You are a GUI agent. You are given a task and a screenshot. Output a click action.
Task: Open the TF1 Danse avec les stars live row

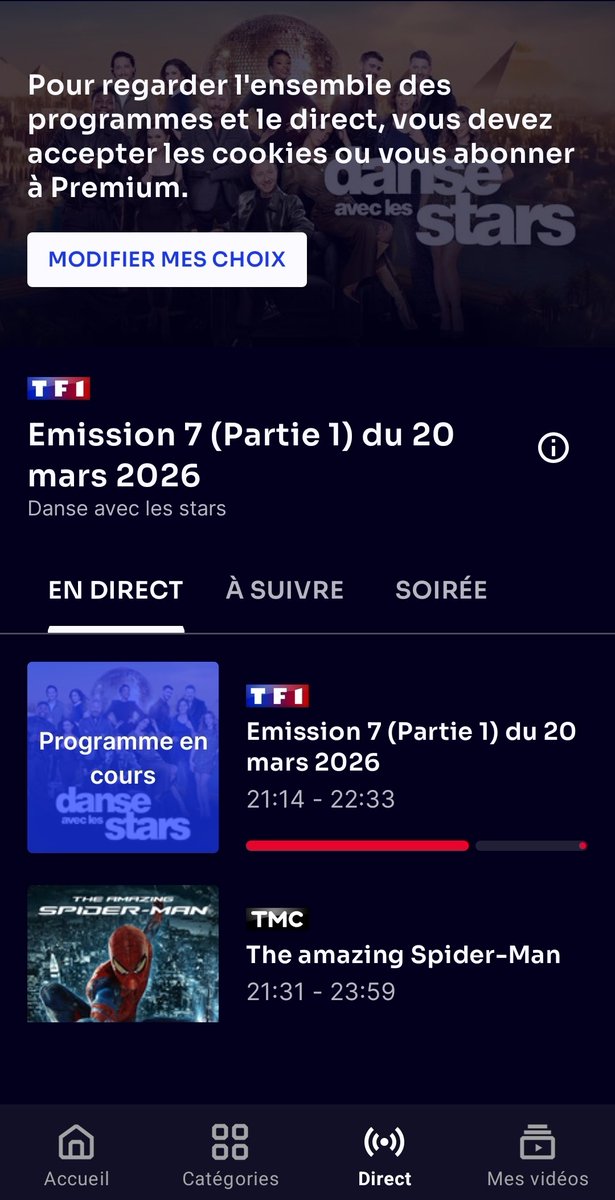tap(307, 757)
